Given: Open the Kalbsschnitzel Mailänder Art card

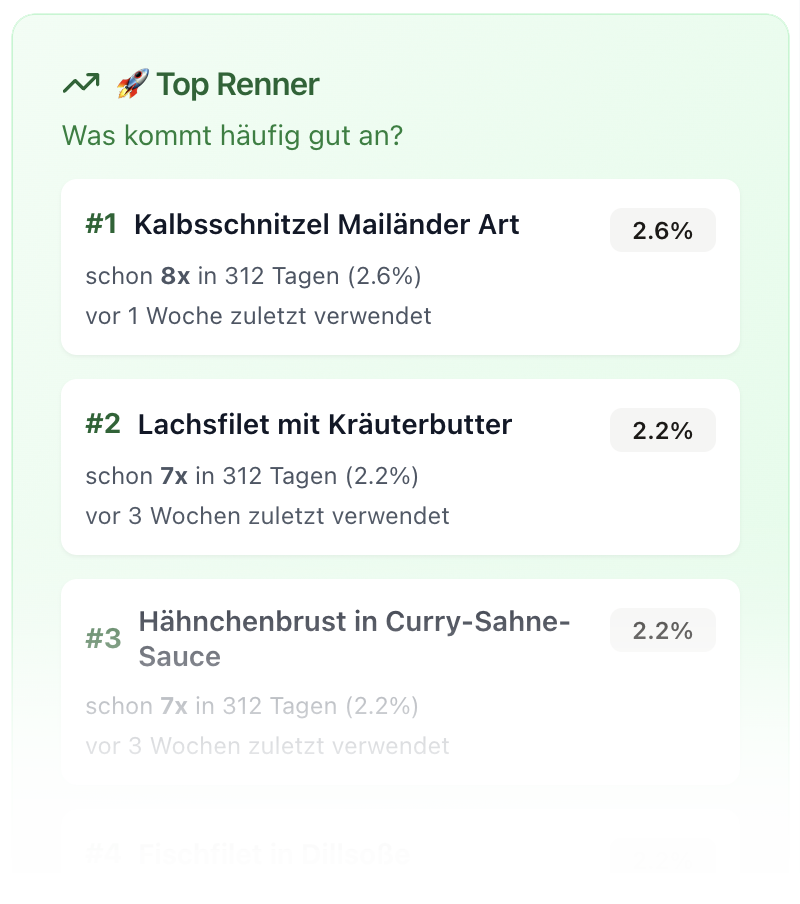Looking at the screenshot, I should (400, 266).
